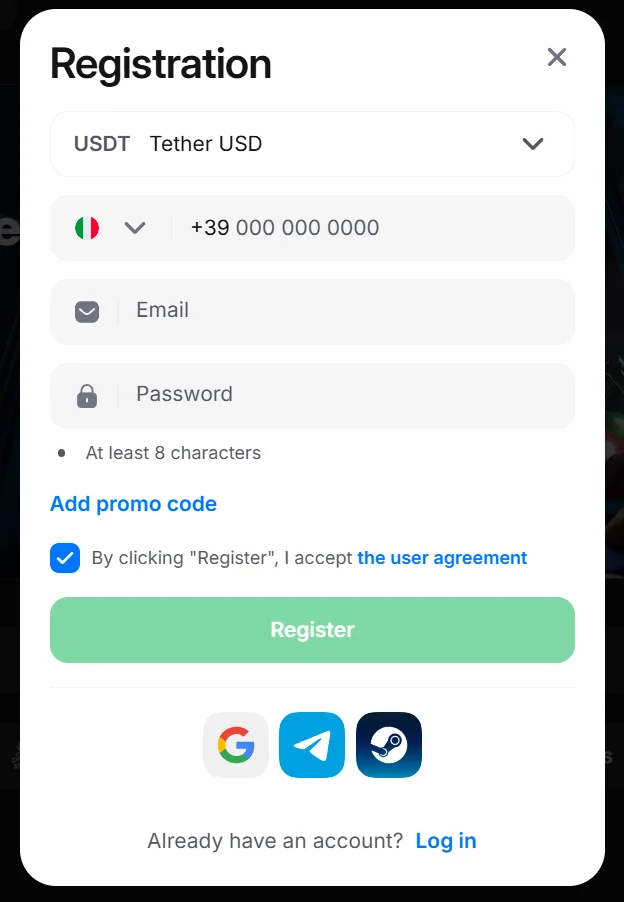This screenshot has height=902, width=624.
Task: Open the USDT Tether USD currency dropdown
Action: (x=312, y=144)
